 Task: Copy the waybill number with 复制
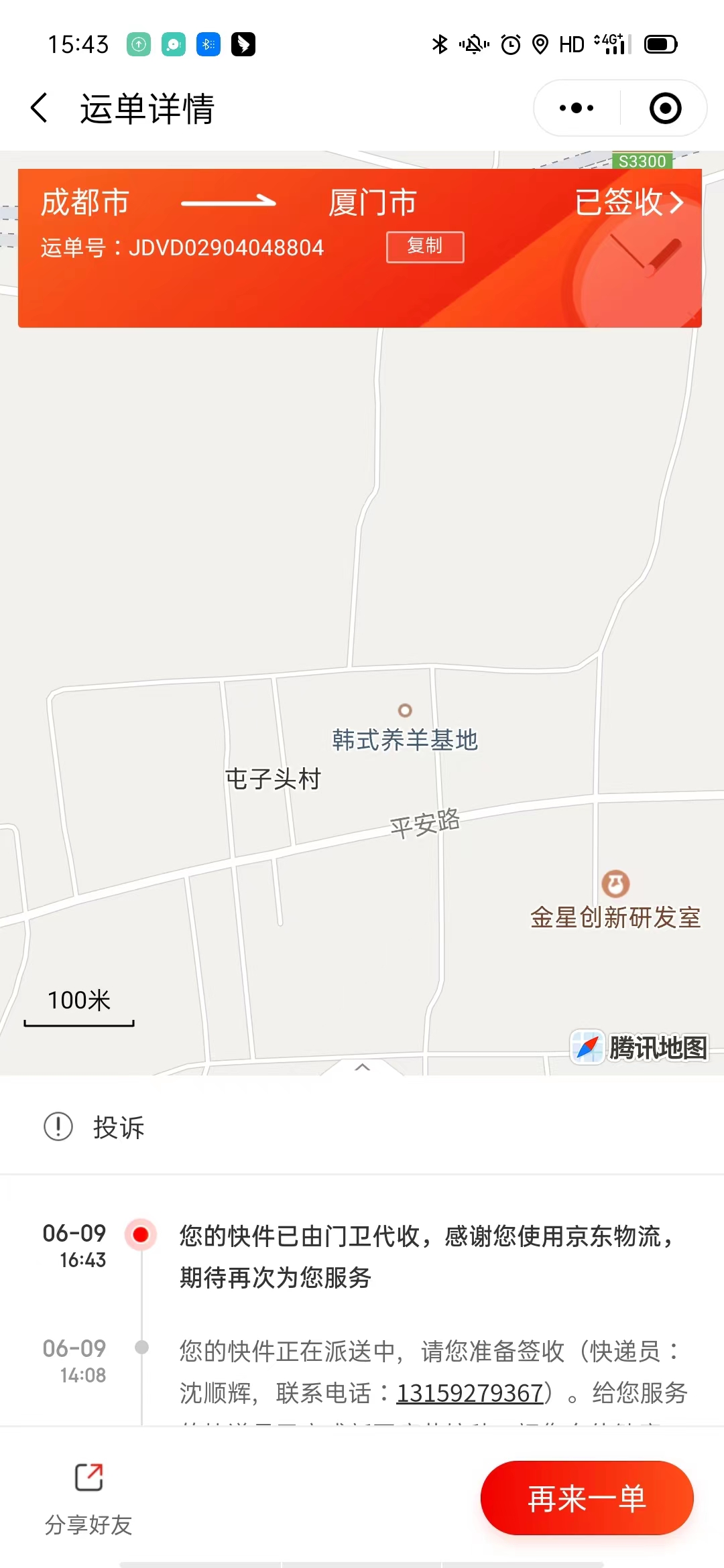[x=425, y=247]
